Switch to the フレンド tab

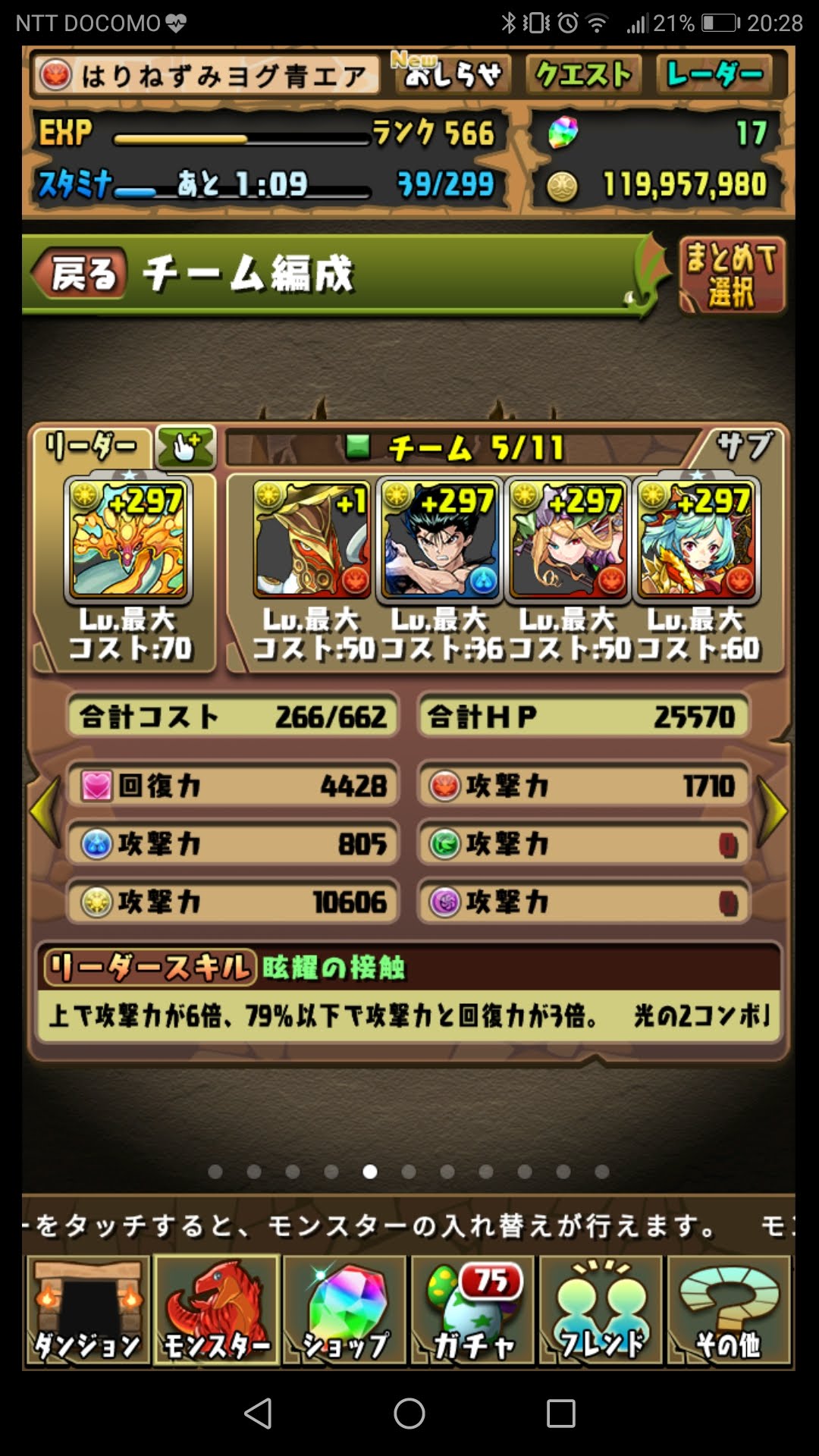tap(601, 1310)
